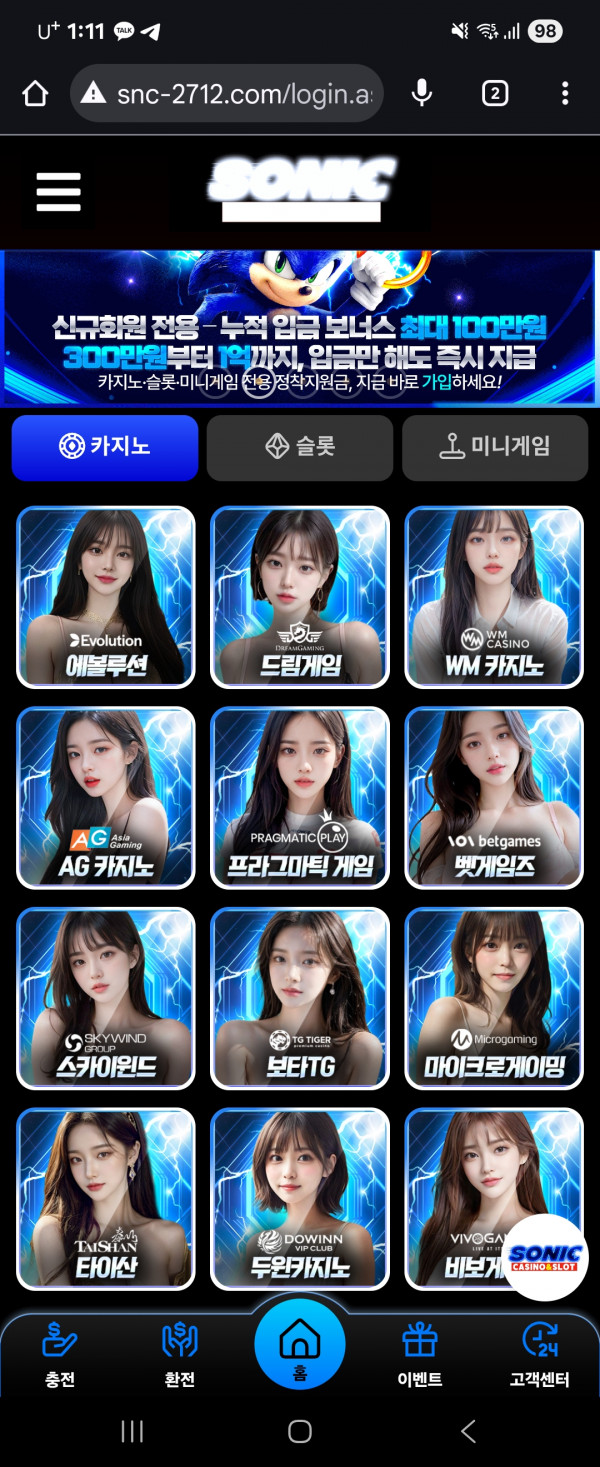Open the 이벤트 tab
This screenshot has width=600, height=1467.
[x=420, y=1354]
